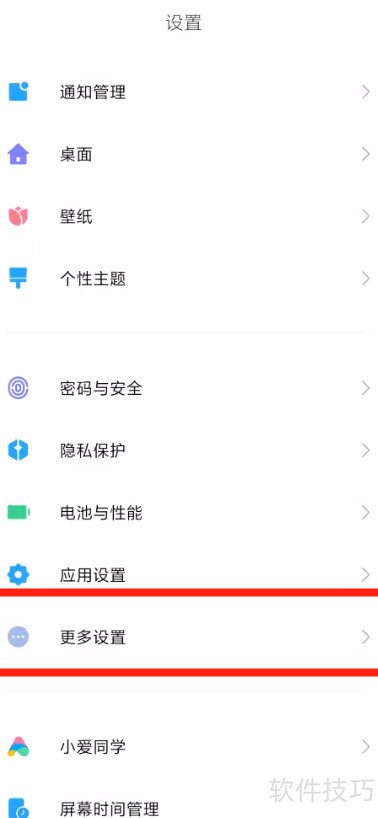The image size is (378, 818).
Task: Tap the 更多设置 row
Action: tap(189, 637)
